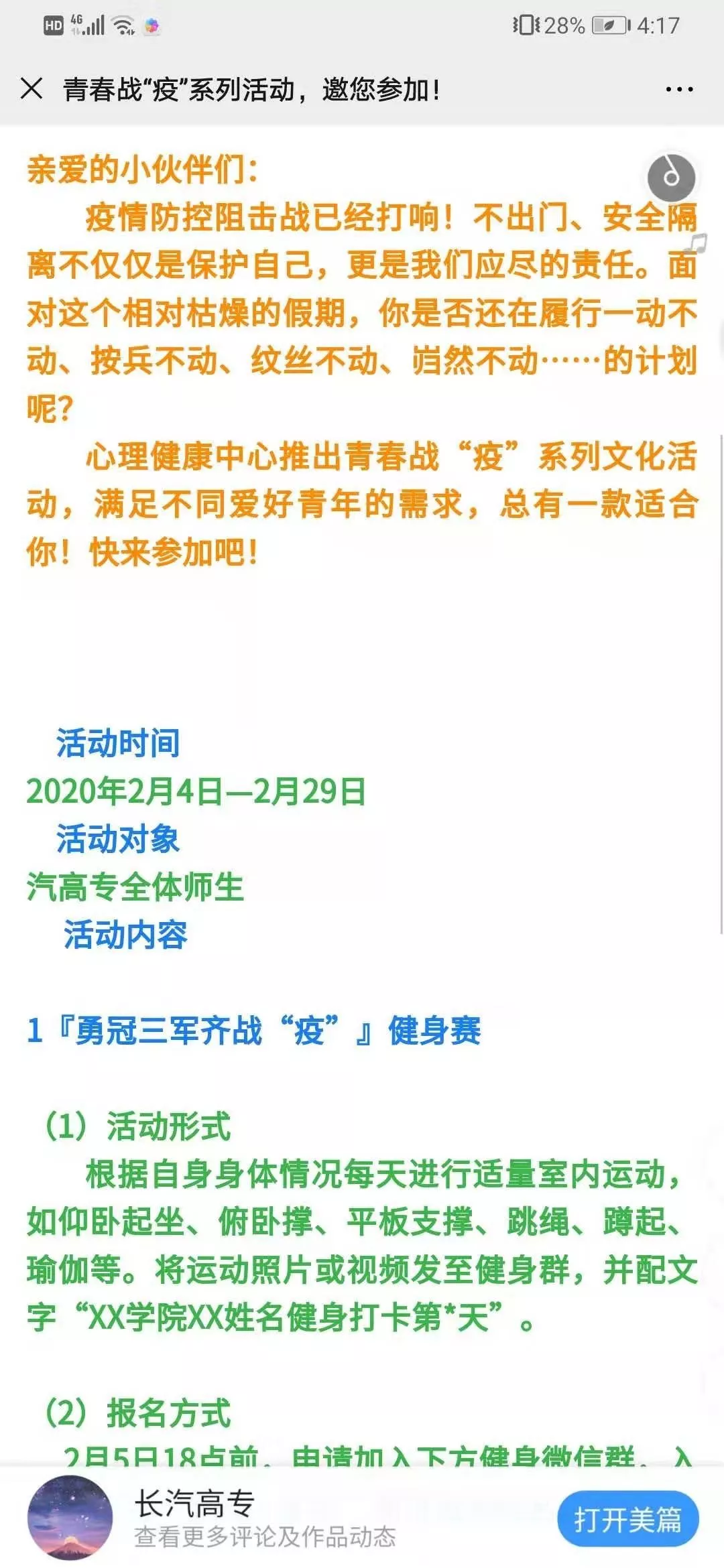
Task: Open the 长汽高专 author profile
Action: coord(70,1518)
